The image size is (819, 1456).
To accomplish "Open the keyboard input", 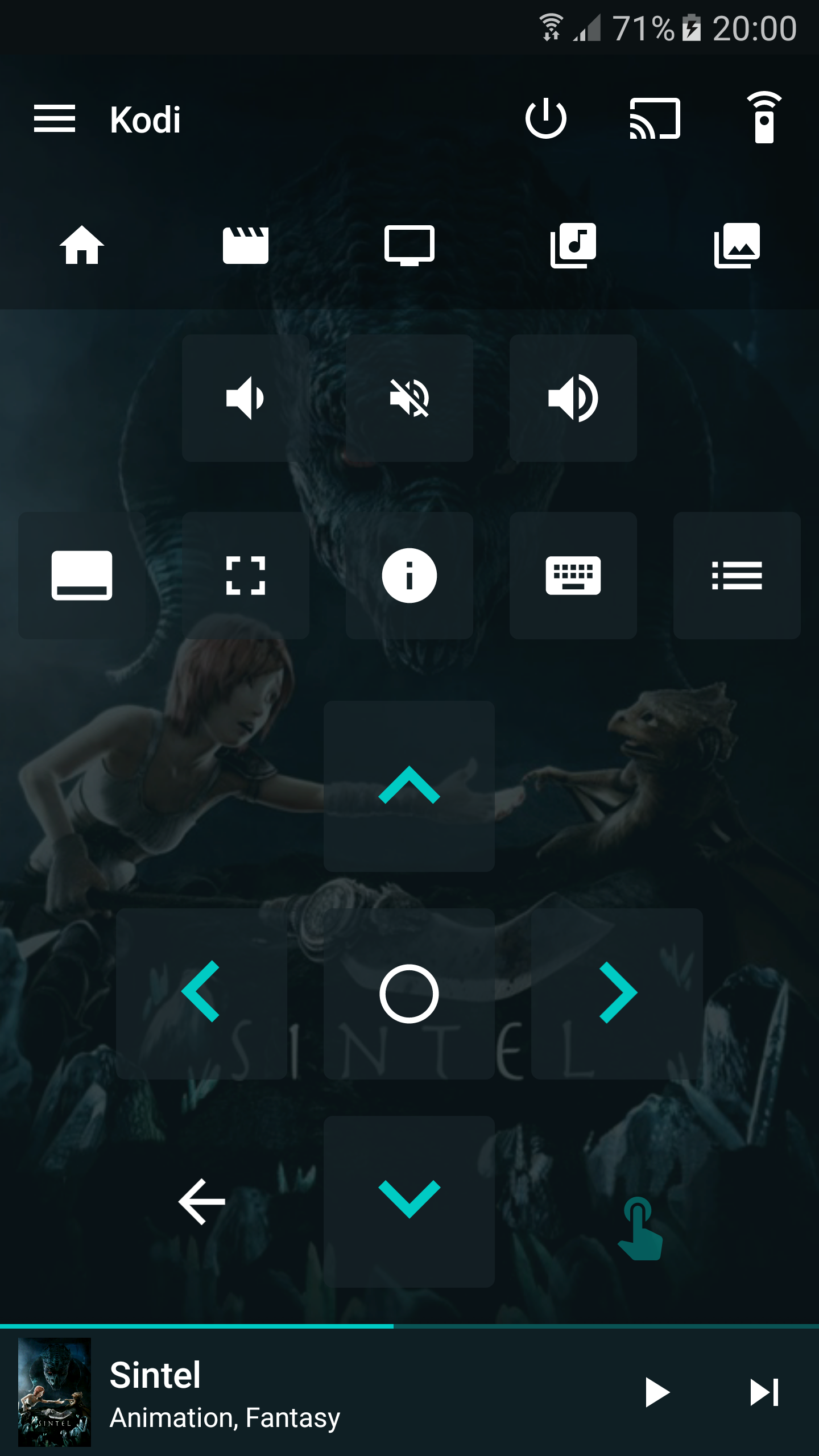I will 573,576.
